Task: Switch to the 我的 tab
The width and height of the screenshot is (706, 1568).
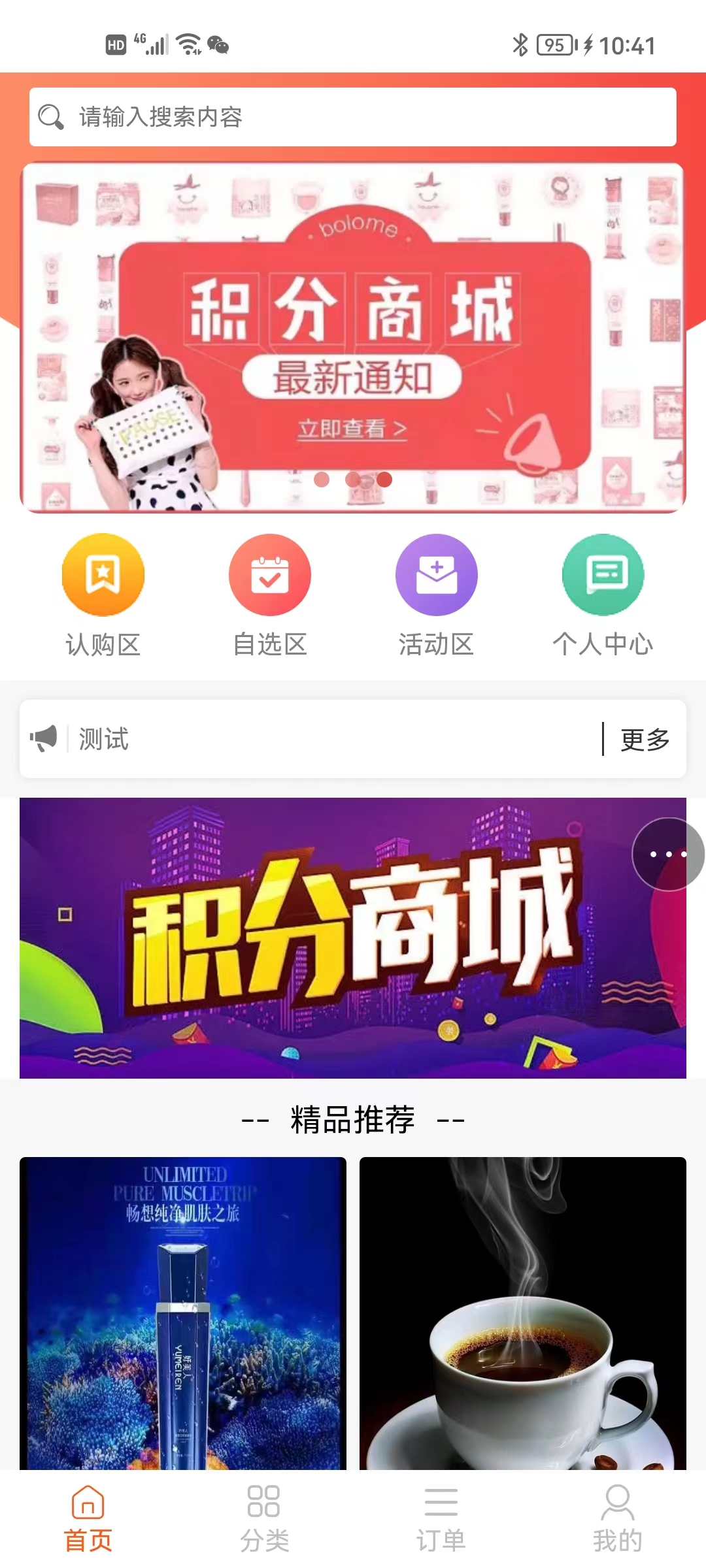Action: tap(617, 1518)
